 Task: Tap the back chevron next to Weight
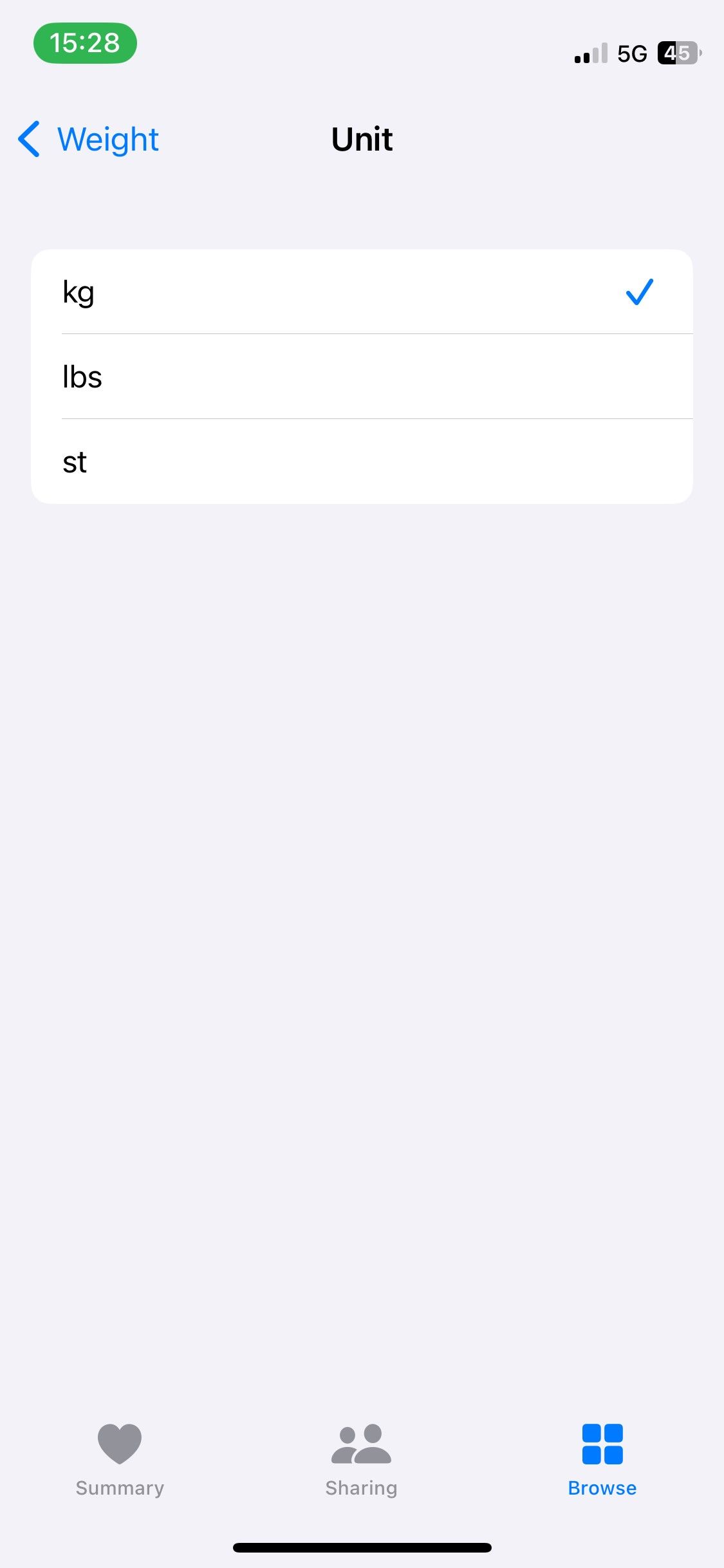pos(29,139)
